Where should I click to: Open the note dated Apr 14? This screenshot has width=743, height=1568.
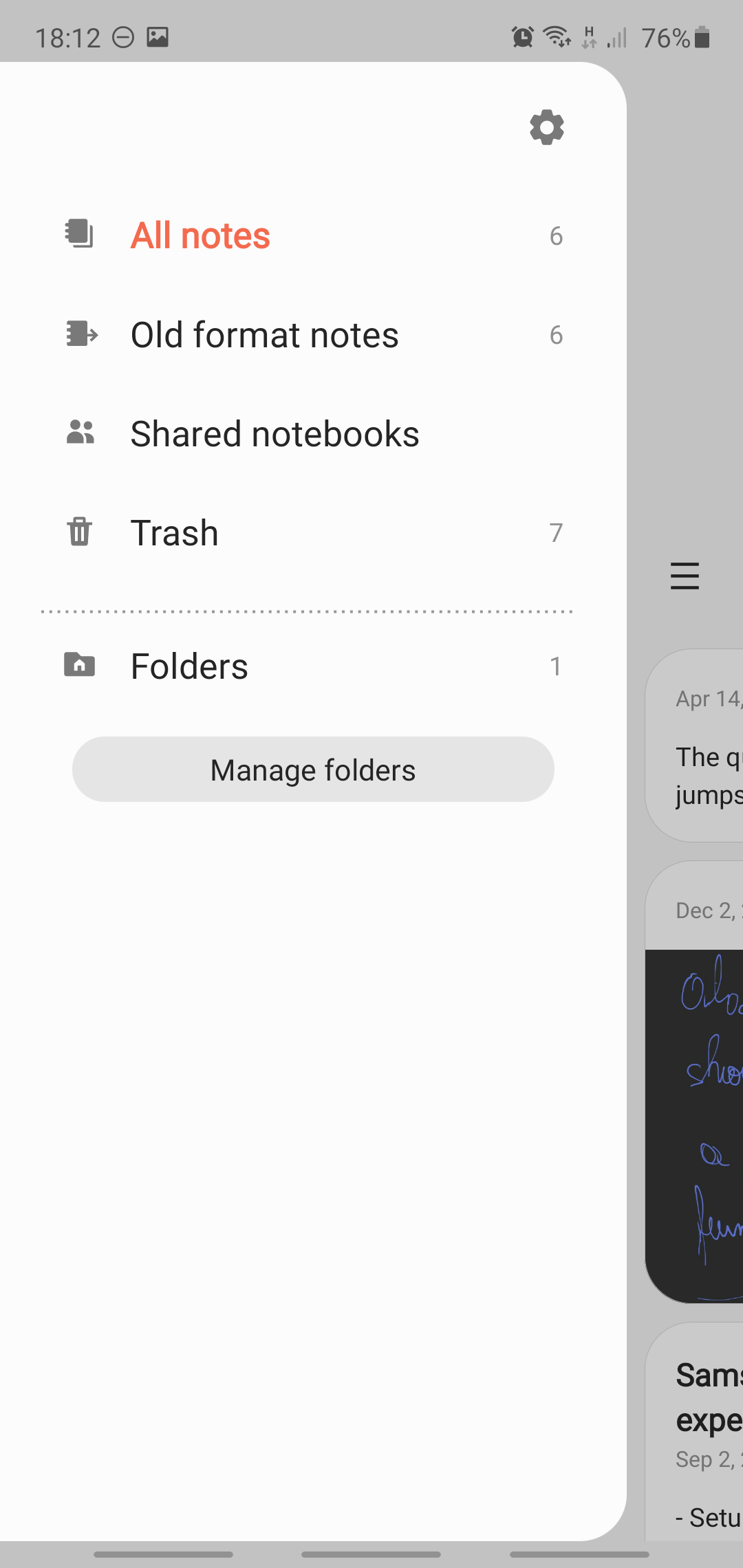(x=696, y=746)
